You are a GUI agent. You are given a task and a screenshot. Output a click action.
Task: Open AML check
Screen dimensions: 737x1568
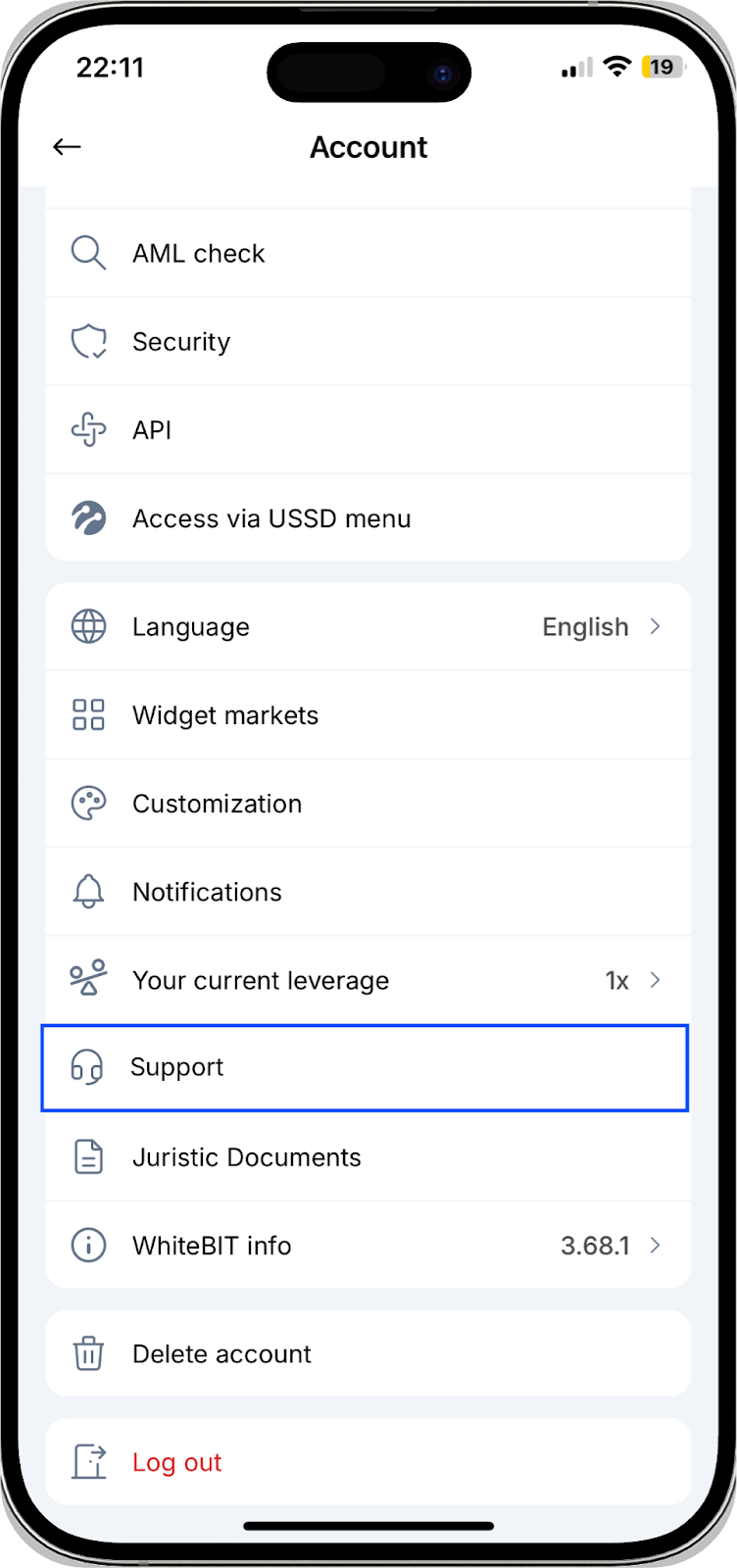(368, 253)
